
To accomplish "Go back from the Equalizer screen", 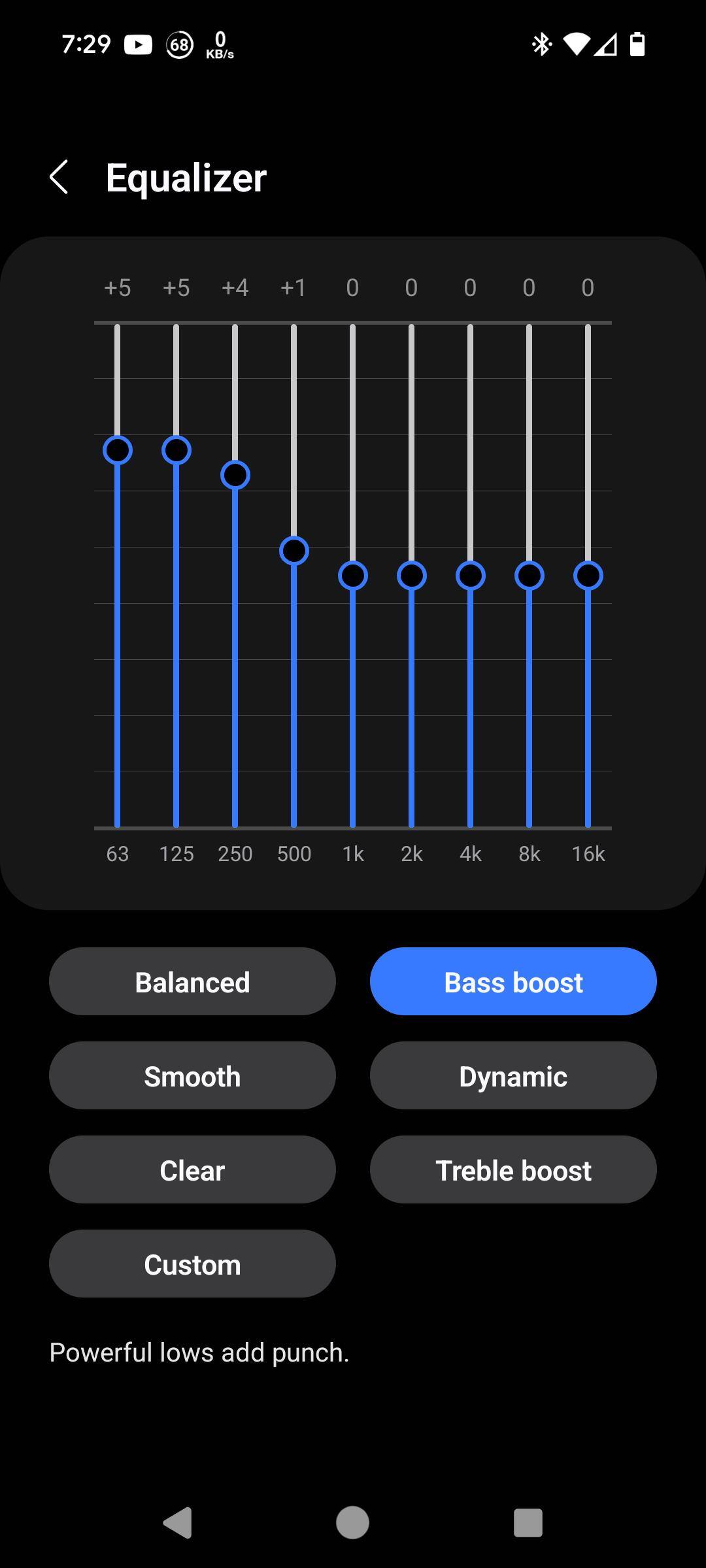I will 59,177.
